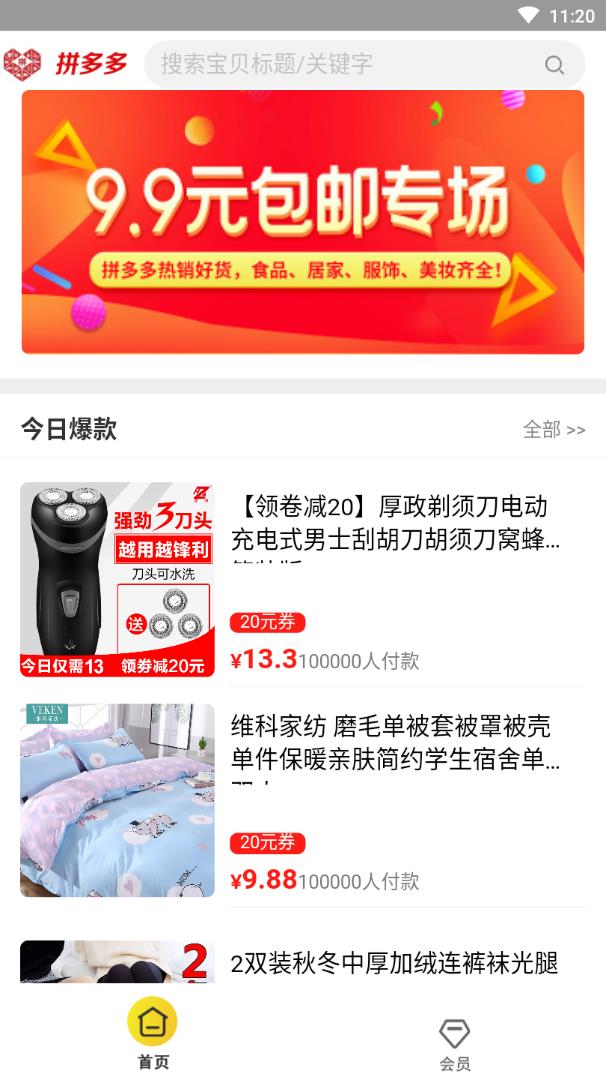Viewport: 606px width, 1080px height.
Task: Tap the search box for 宝贝标题/关键字
Action: pos(340,64)
